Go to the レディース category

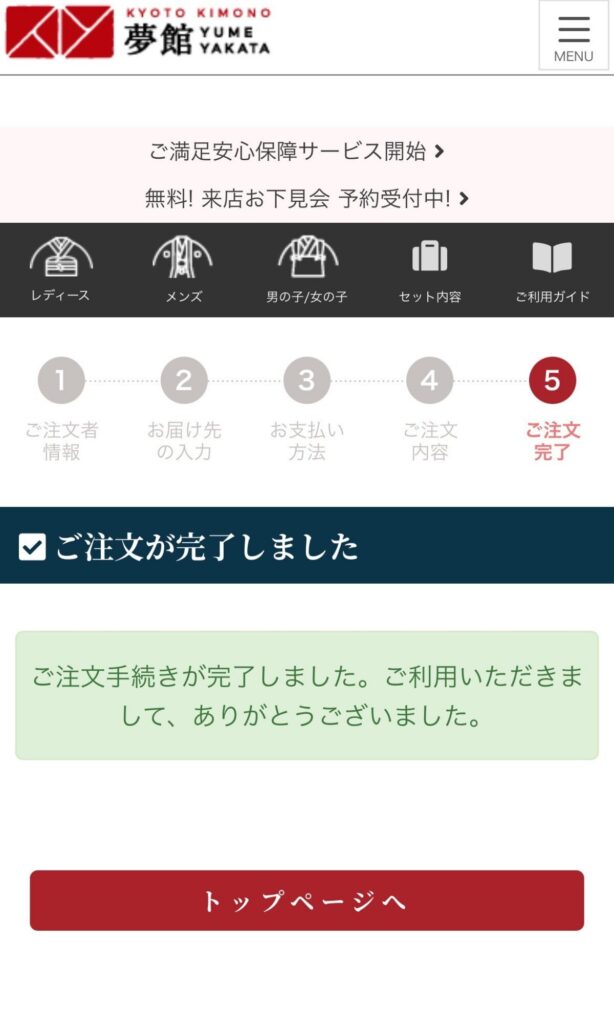61,270
